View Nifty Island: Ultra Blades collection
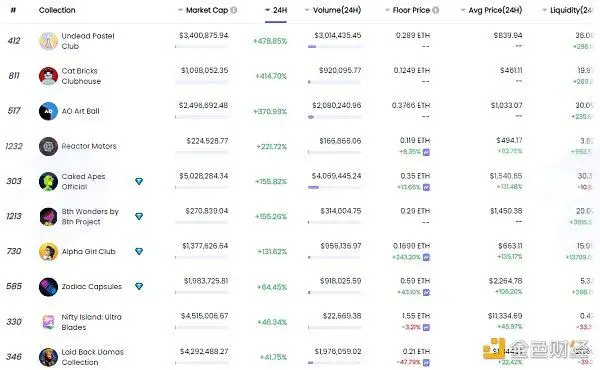The height and width of the screenshot is (370, 600). (91, 322)
